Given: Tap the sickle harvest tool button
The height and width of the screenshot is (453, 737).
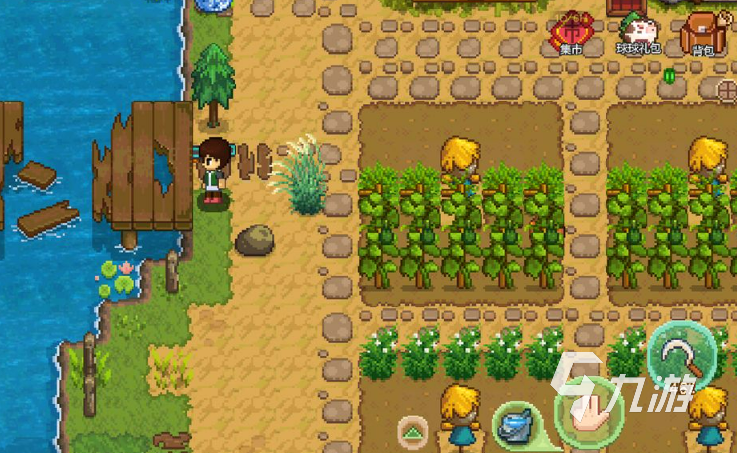Looking at the screenshot, I should 681,352.
